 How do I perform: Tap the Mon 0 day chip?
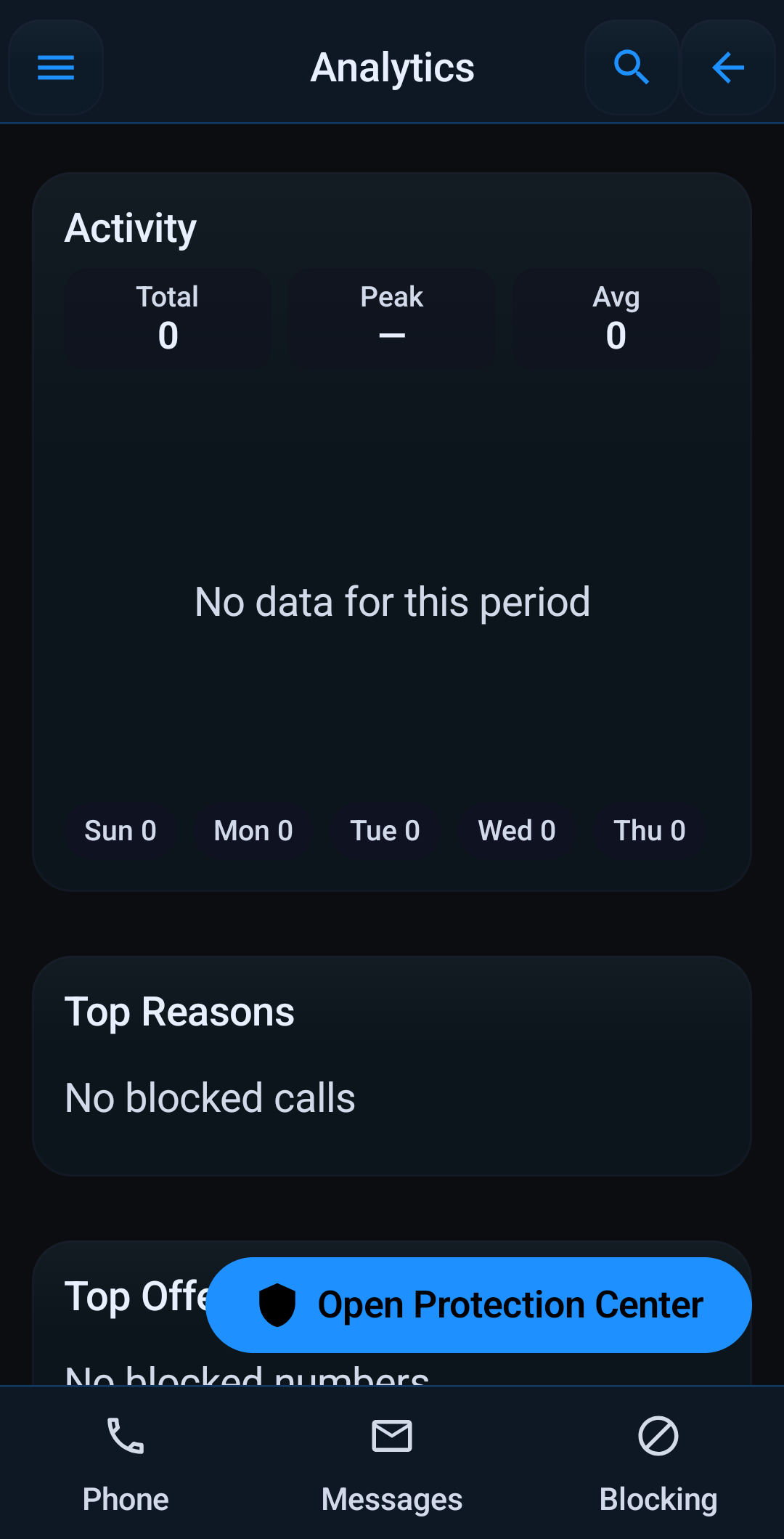pyautogui.click(x=253, y=830)
